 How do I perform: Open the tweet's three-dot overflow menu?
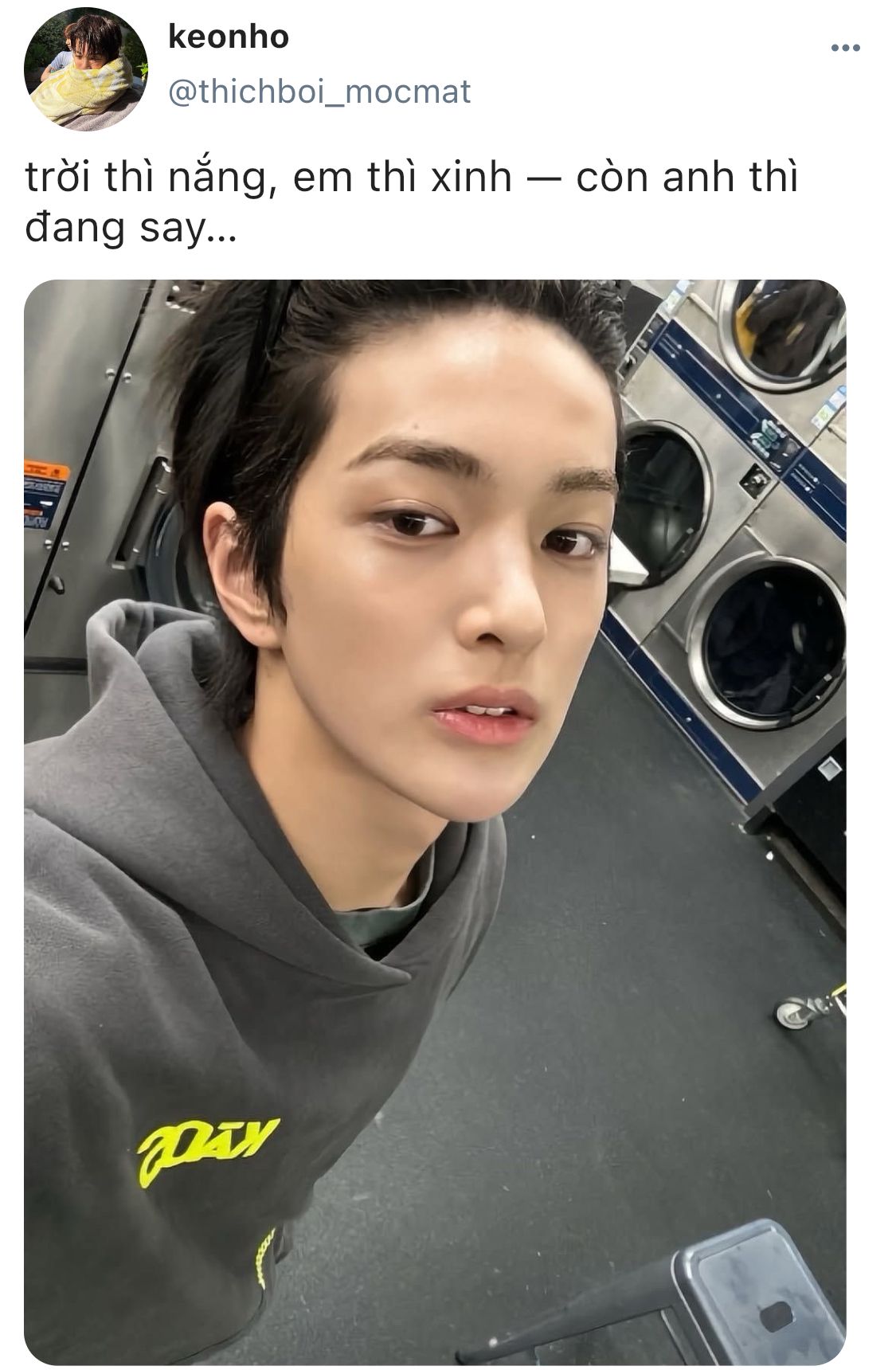coord(845,49)
